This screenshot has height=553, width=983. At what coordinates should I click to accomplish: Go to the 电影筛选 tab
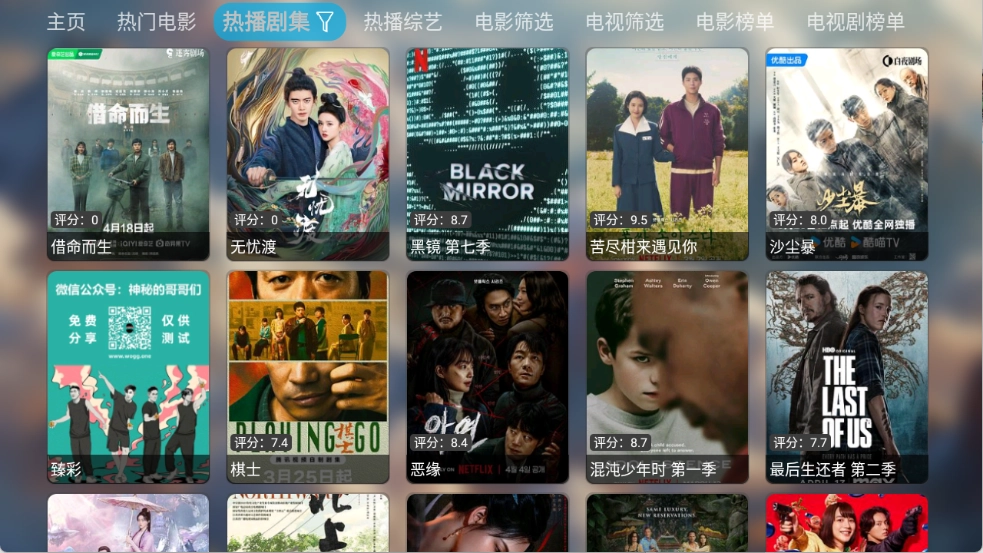point(514,22)
